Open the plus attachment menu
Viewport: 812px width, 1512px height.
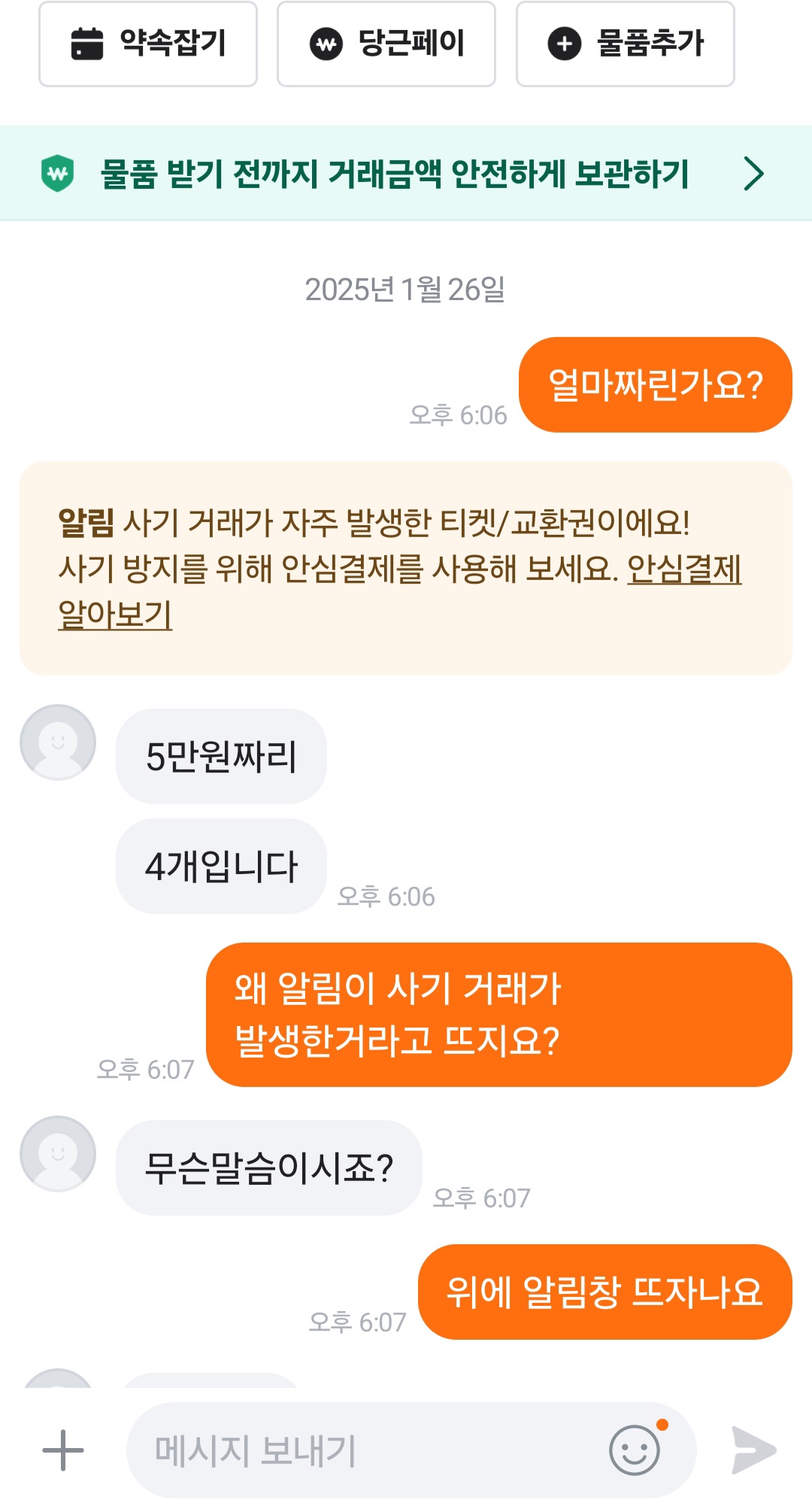[x=63, y=1450]
